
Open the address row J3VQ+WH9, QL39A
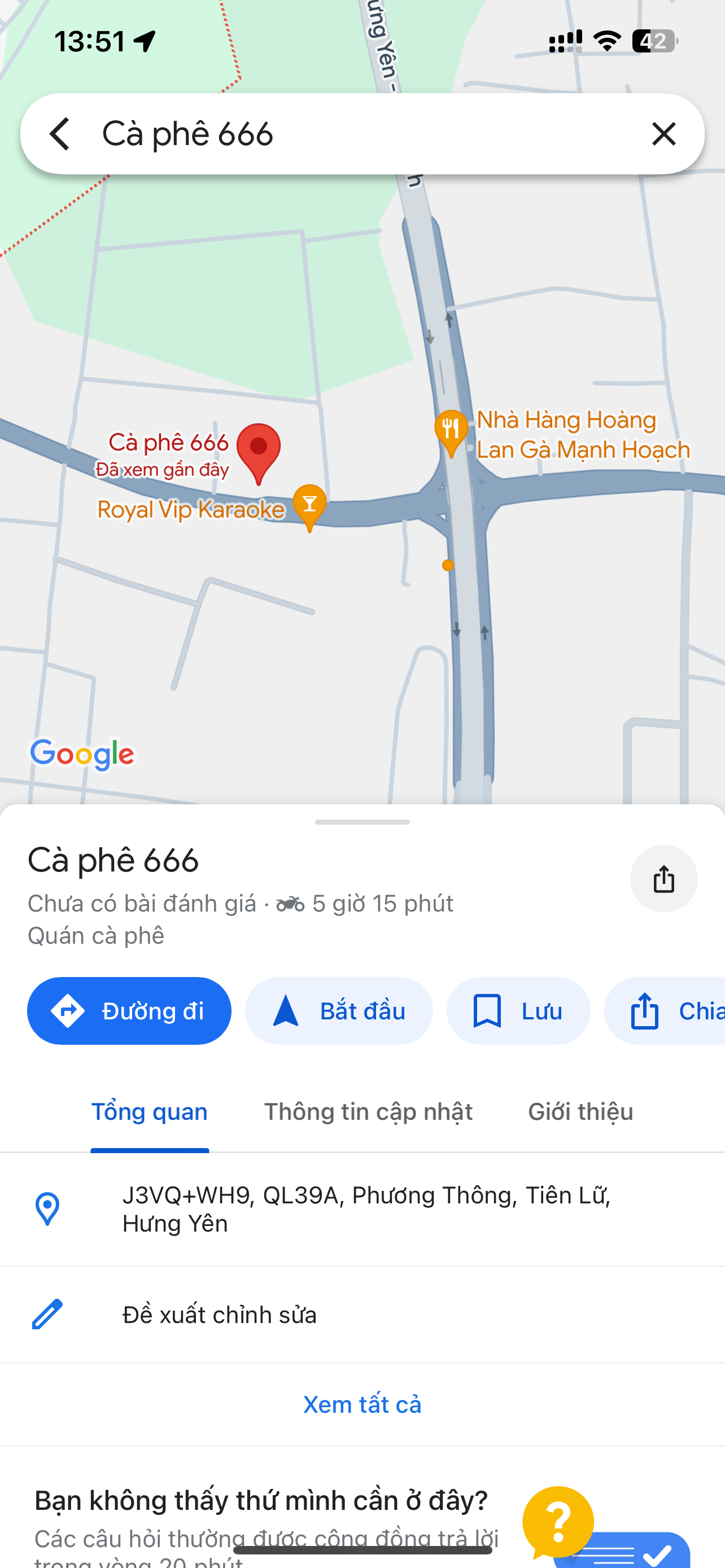[365, 1209]
